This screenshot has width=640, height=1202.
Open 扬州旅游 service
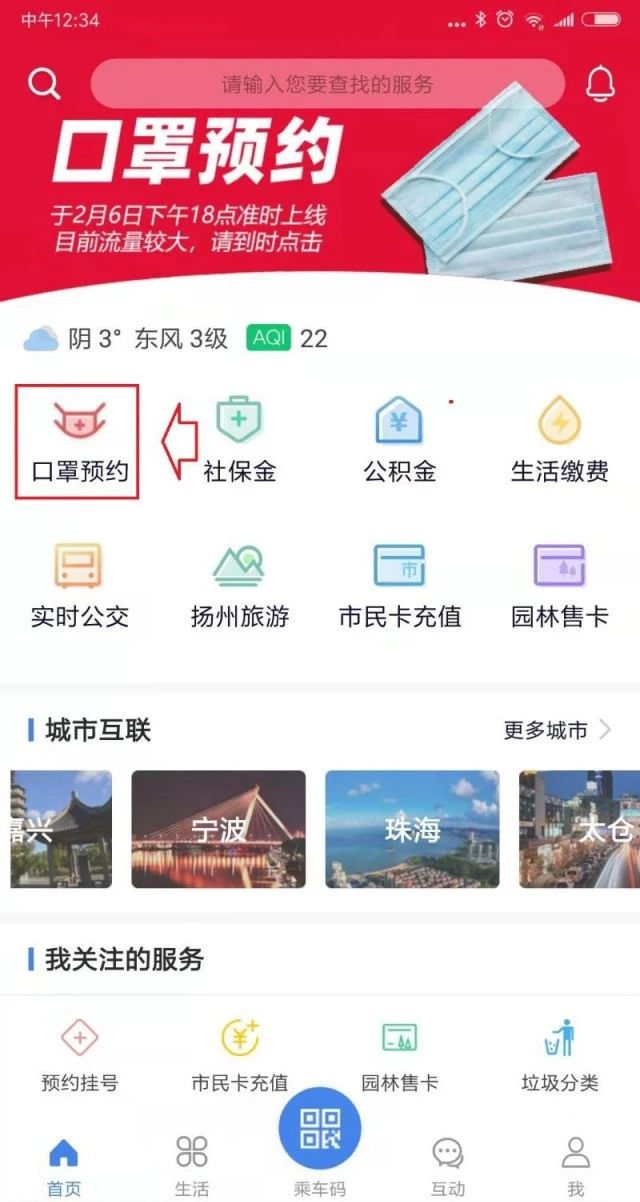pyautogui.click(x=239, y=587)
